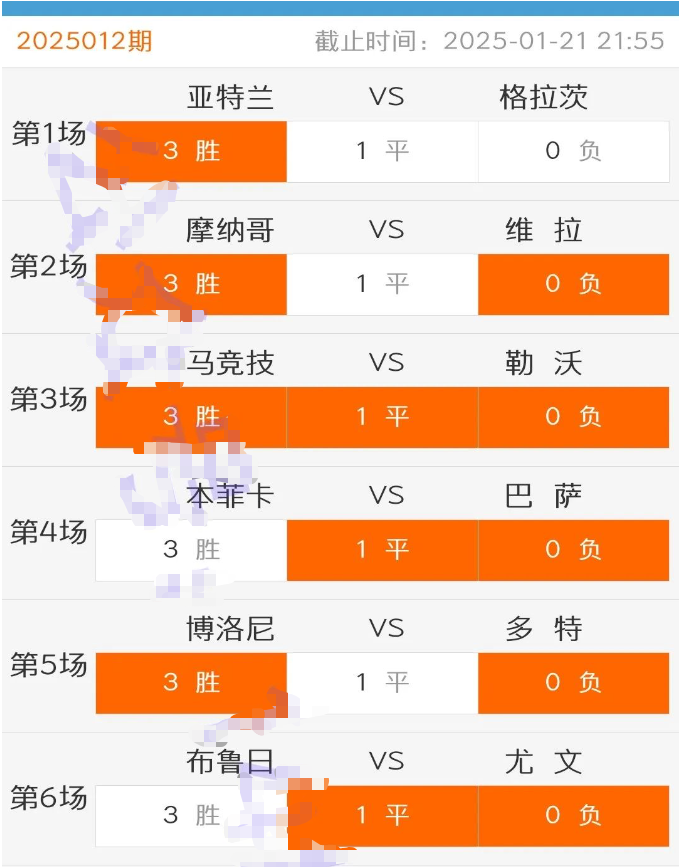680x867 pixels.
Task: Tap 3 胜 for 马竞技 vs 勒沃
Action: tap(191, 417)
